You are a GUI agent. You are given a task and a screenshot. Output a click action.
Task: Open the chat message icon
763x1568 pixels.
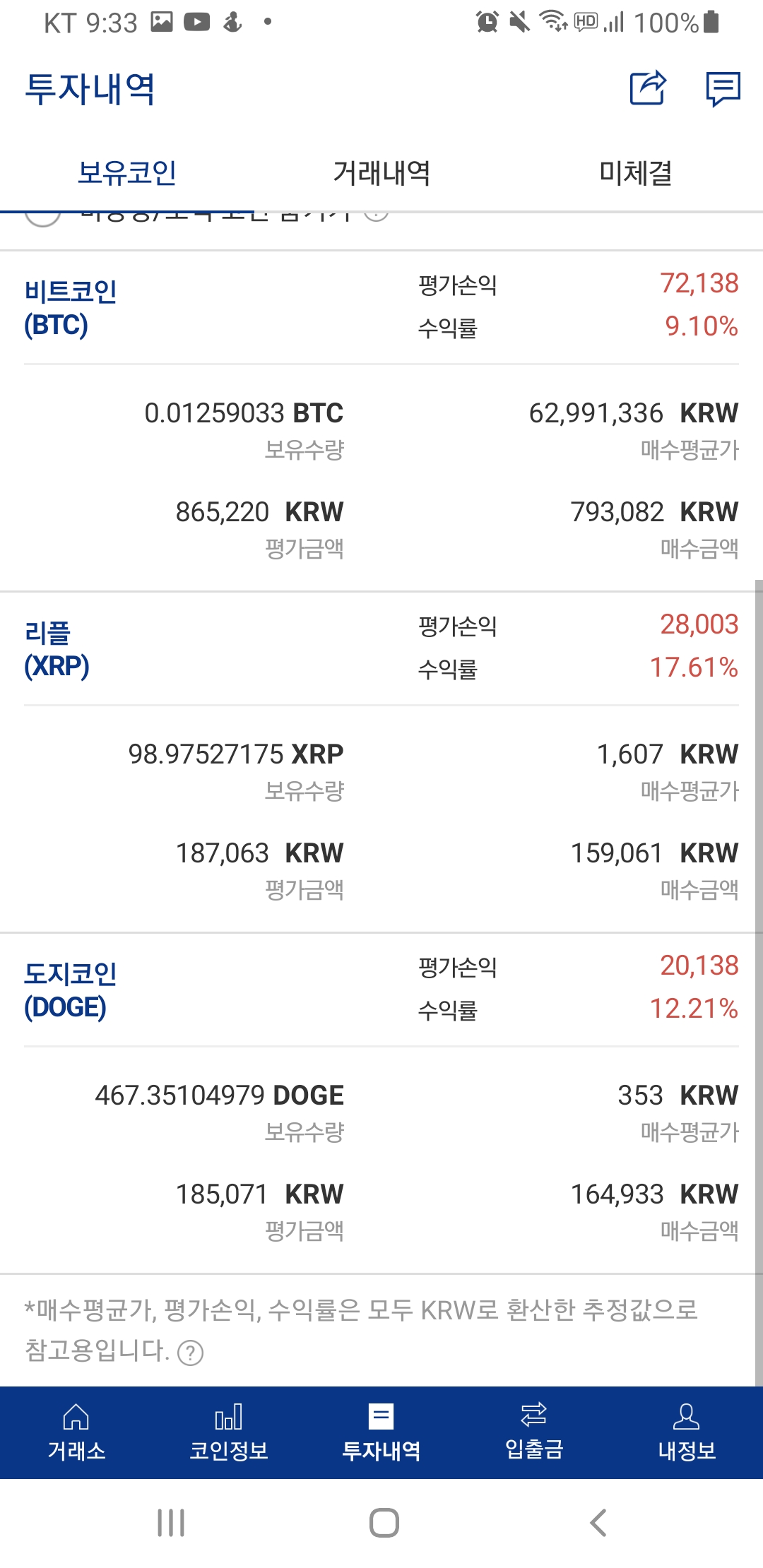(x=723, y=89)
